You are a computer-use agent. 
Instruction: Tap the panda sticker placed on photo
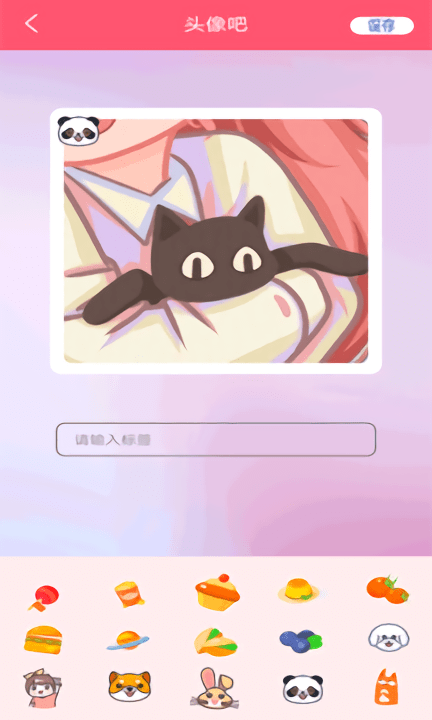pos(79,131)
